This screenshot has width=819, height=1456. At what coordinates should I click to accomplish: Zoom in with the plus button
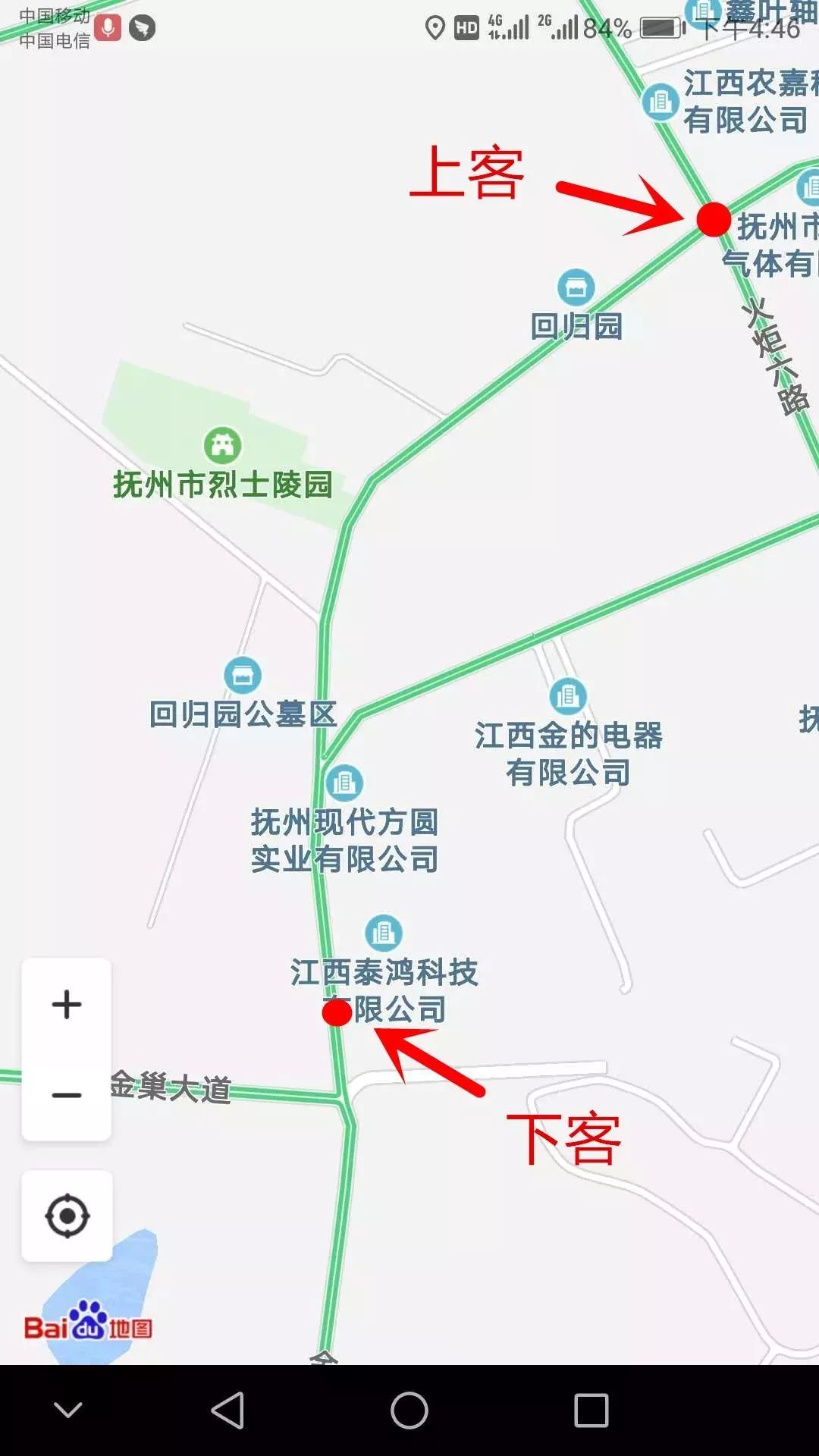(67, 1004)
